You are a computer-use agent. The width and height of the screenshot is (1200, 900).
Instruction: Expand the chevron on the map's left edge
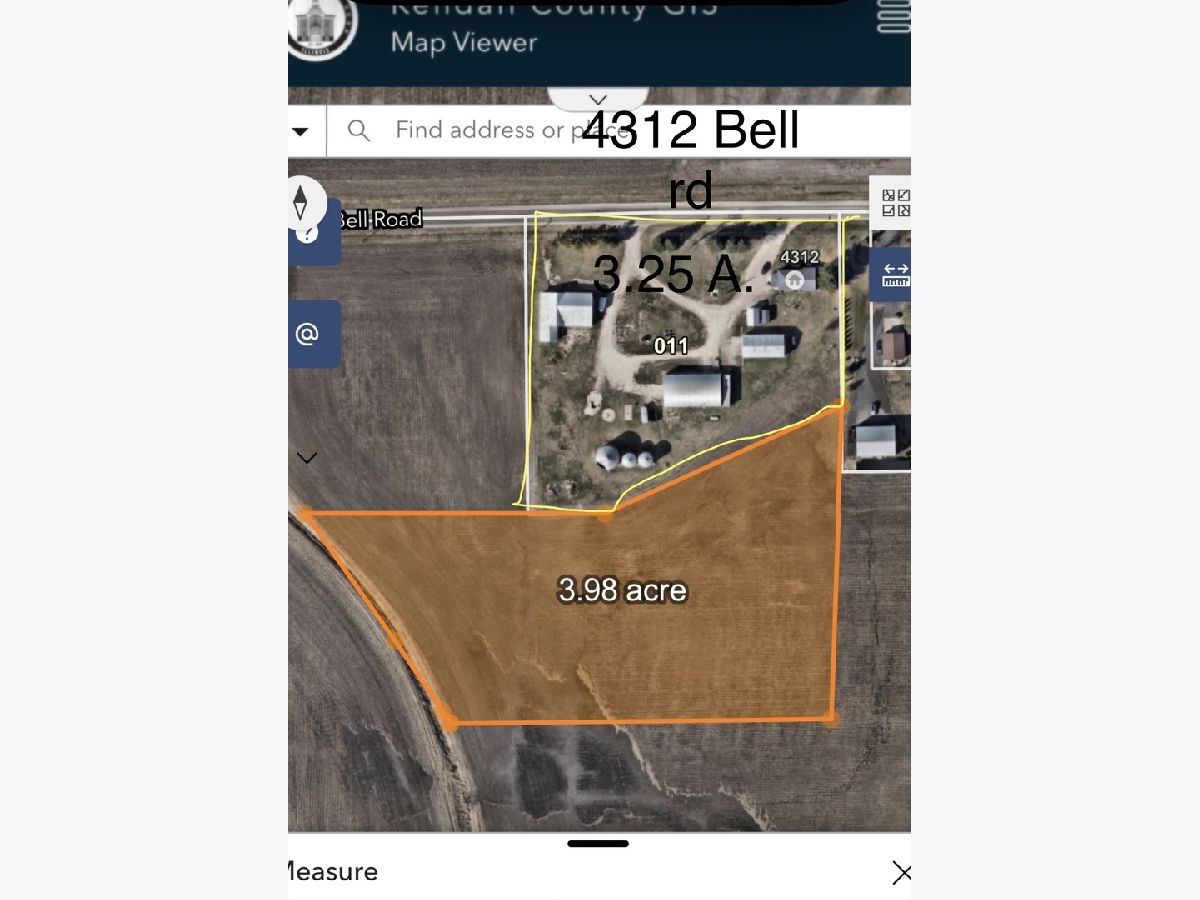[x=307, y=458]
